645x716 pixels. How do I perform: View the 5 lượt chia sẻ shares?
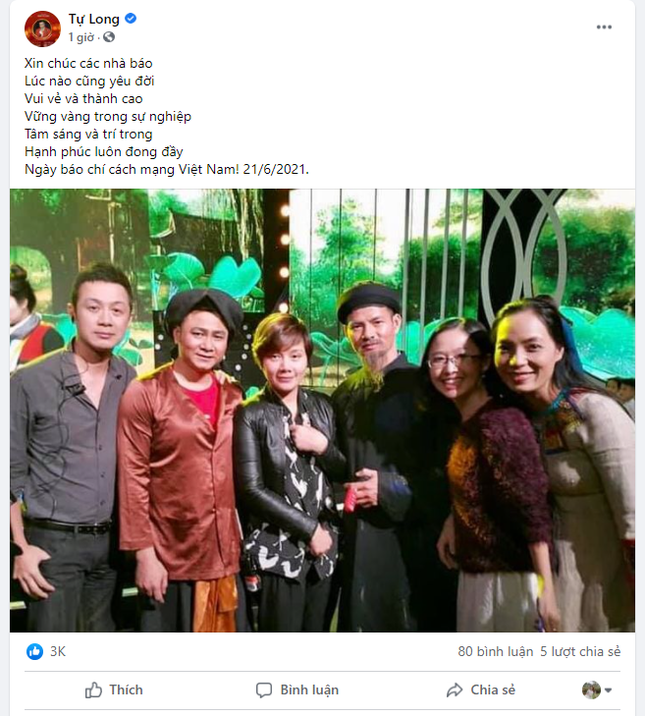pos(580,651)
